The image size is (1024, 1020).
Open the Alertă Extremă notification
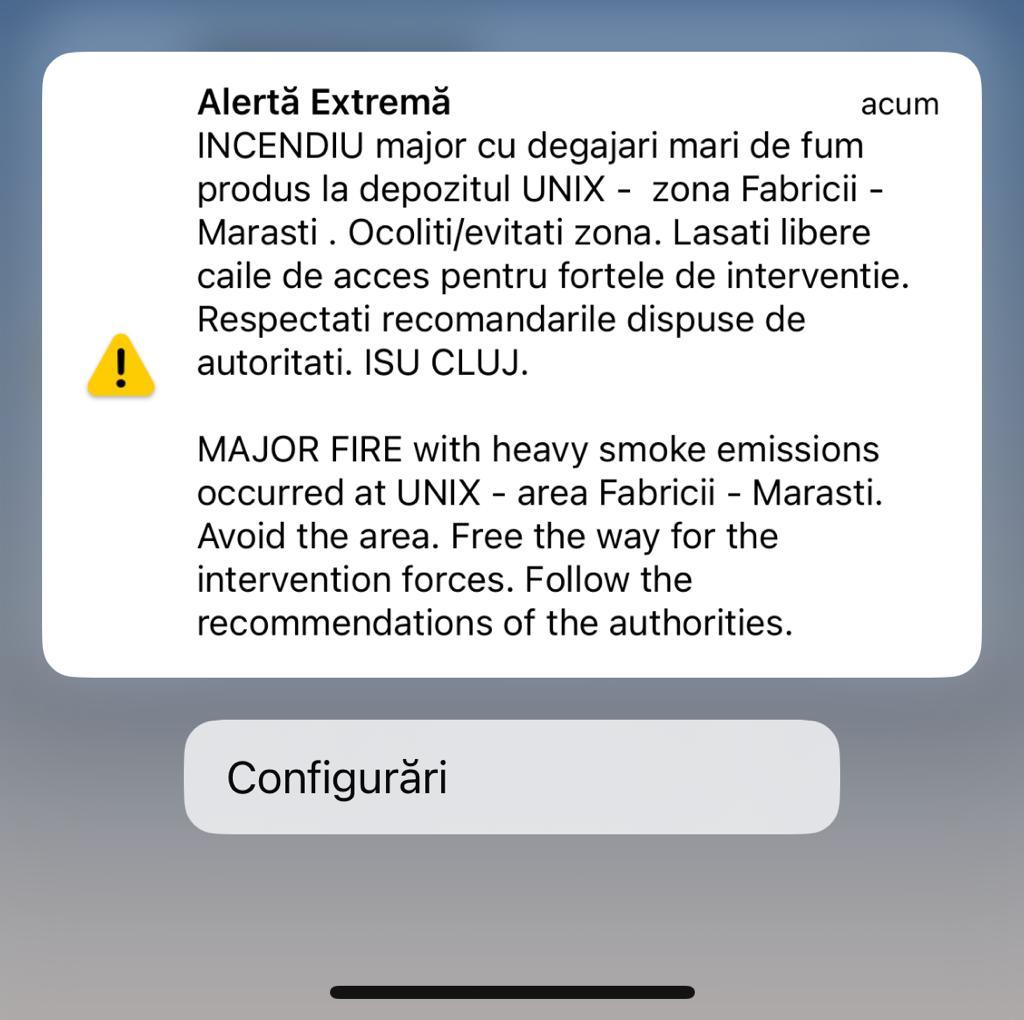[x=511, y=365]
